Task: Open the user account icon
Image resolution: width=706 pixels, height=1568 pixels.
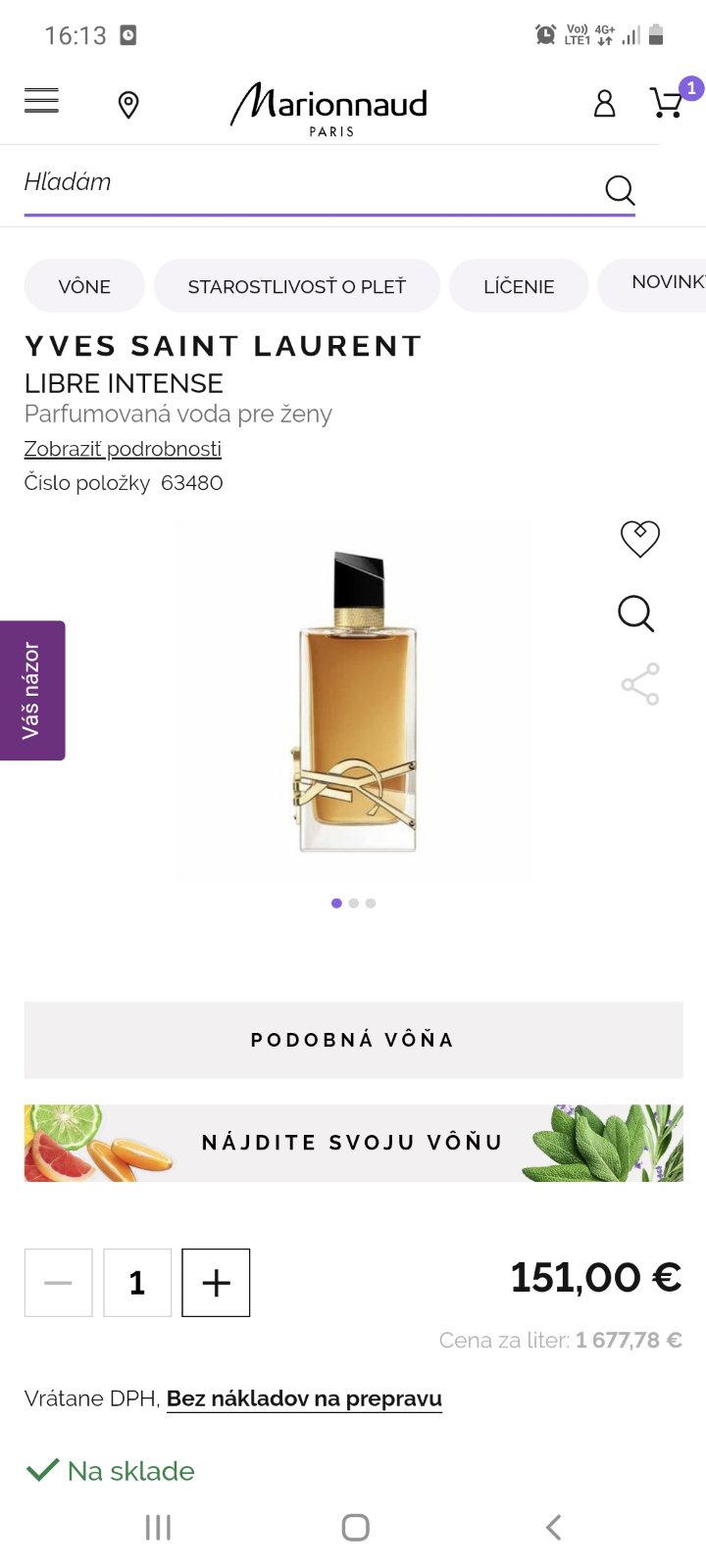Action: pyautogui.click(x=604, y=103)
